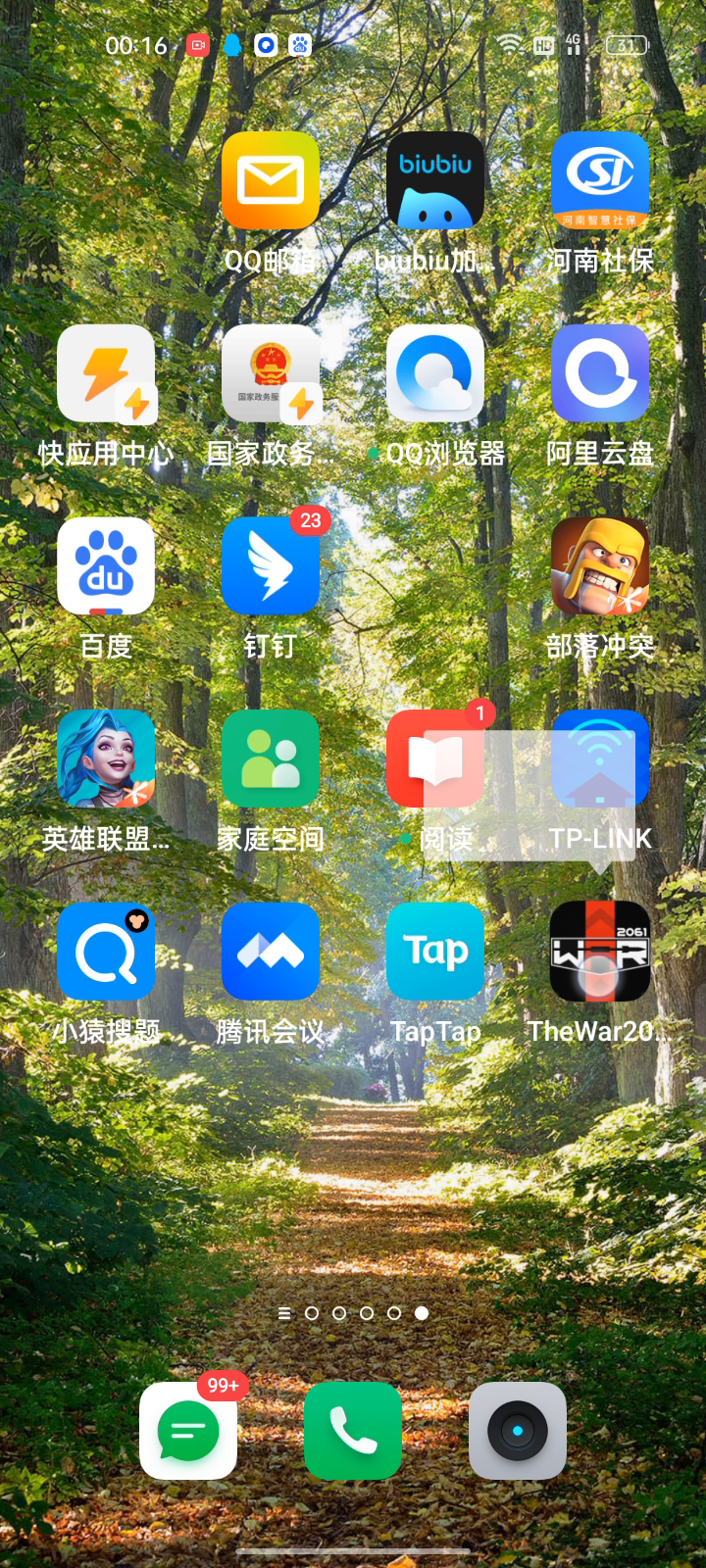Launch the biubiu加速器 app
The height and width of the screenshot is (1568, 706).
(x=435, y=180)
